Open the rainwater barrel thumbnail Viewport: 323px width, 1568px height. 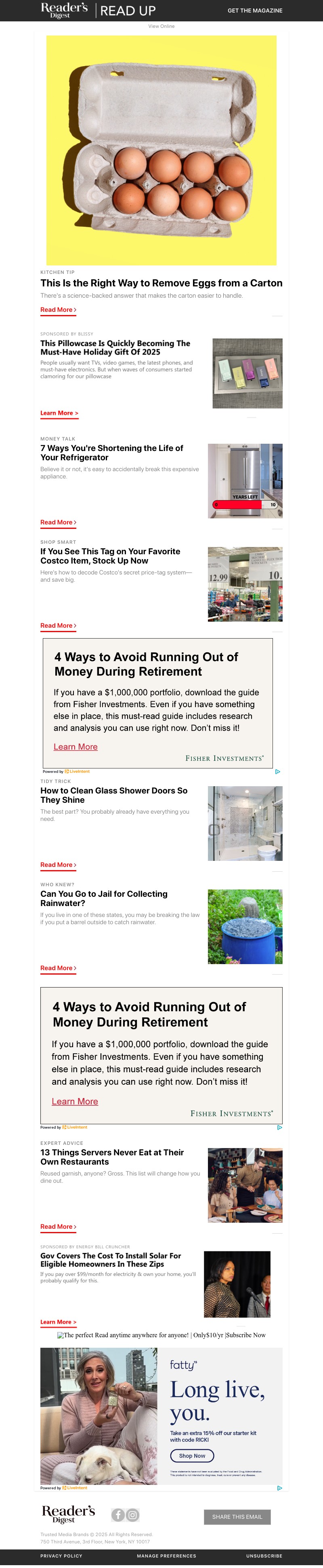(245, 927)
